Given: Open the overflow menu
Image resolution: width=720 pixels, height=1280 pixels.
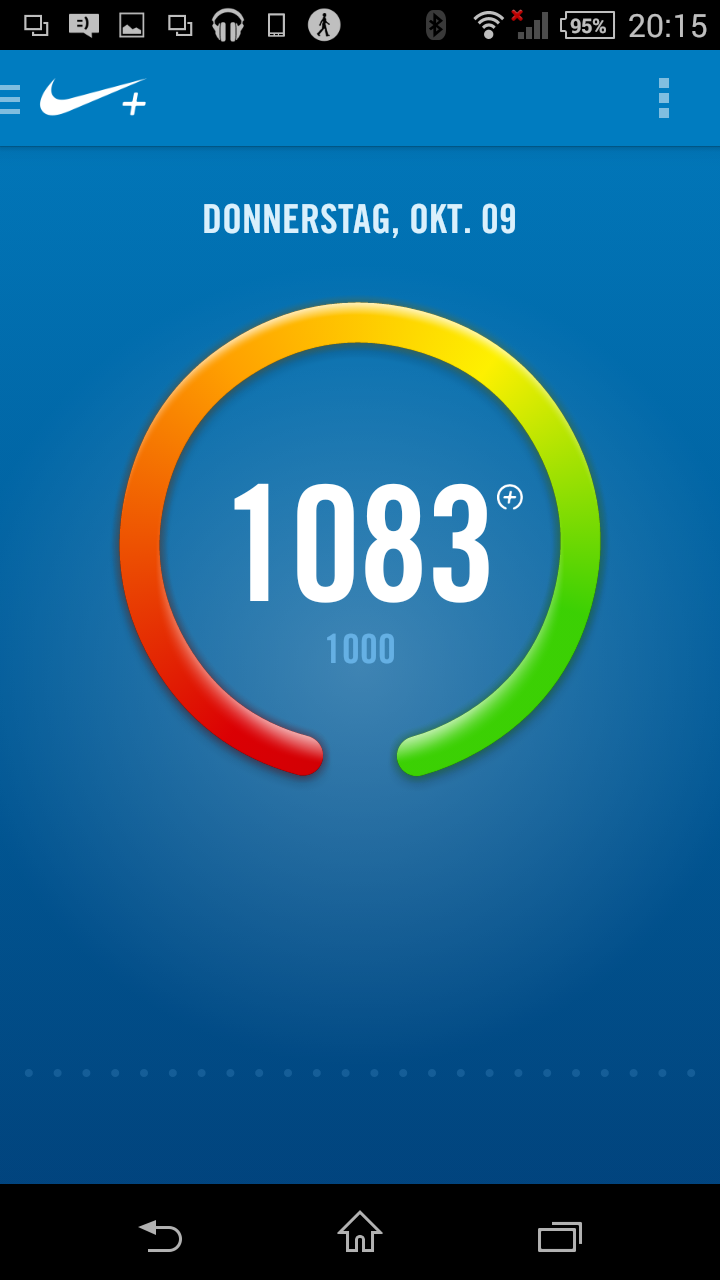Looking at the screenshot, I should tap(663, 98).
